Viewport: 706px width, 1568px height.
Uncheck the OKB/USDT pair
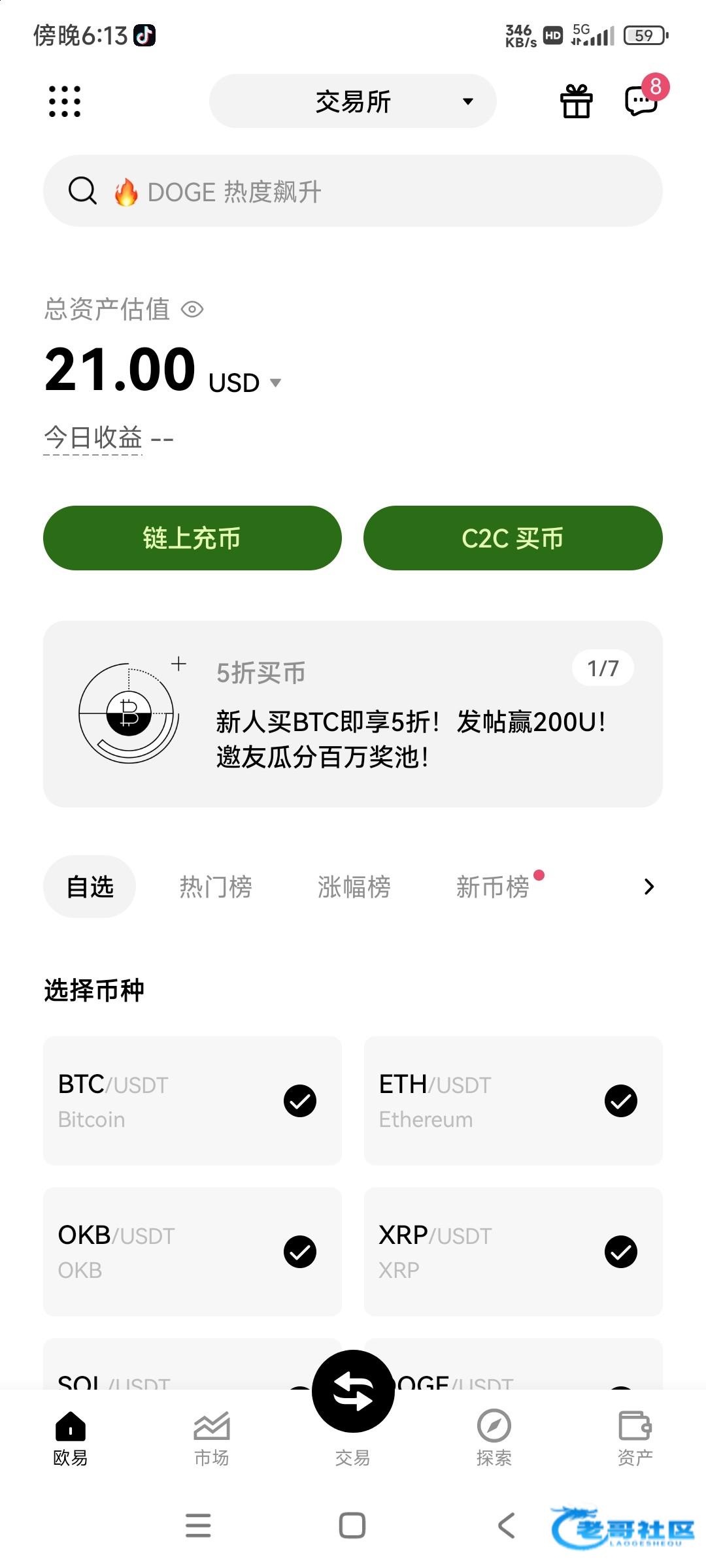(x=300, y=1252)
